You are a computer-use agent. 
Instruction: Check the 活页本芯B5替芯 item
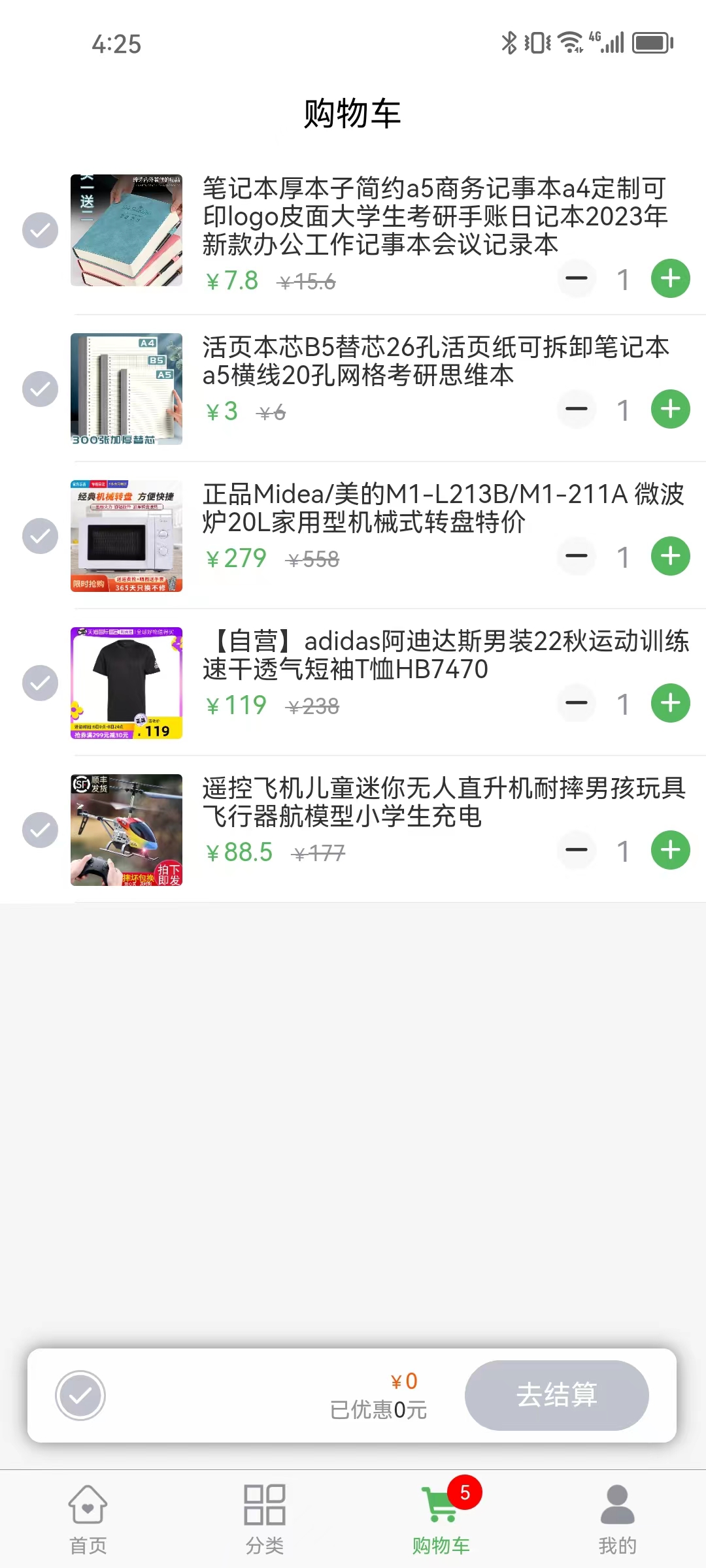(x=41, y=389)
